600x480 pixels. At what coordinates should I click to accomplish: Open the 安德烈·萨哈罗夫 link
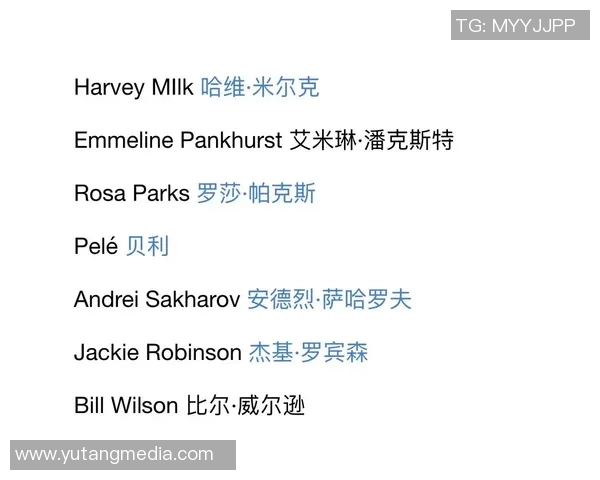click(x=329, y=299)
